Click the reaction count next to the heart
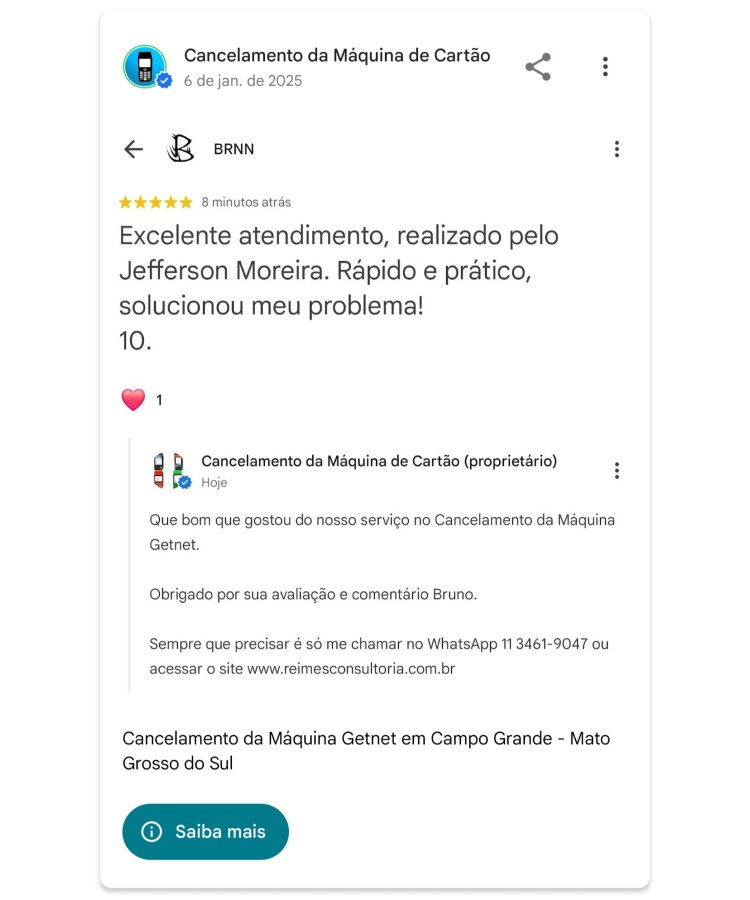The width and height of the screenshot is (750, 900). pos(157,399)
